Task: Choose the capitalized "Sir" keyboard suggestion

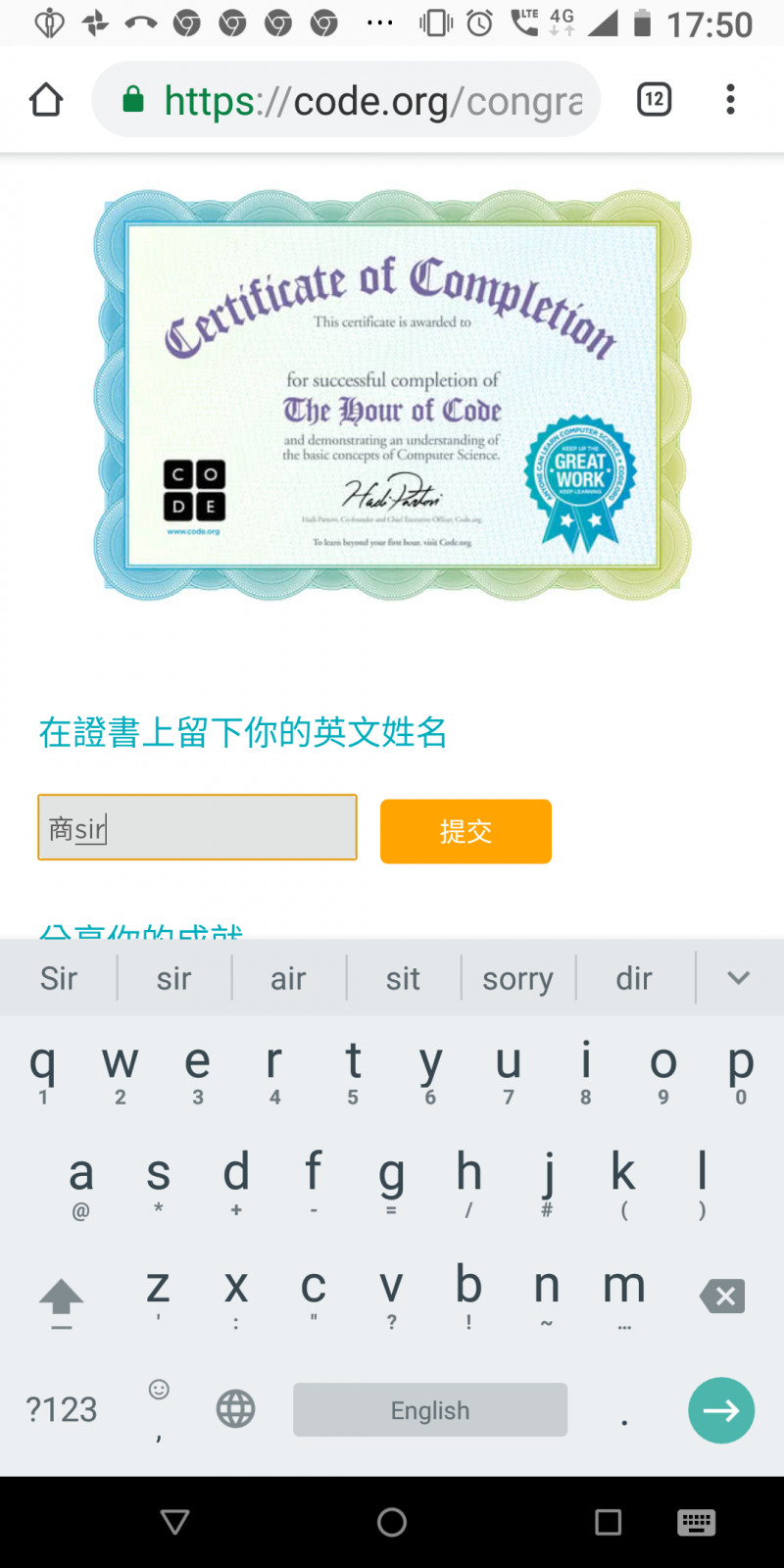Action: tap(59, 978)
